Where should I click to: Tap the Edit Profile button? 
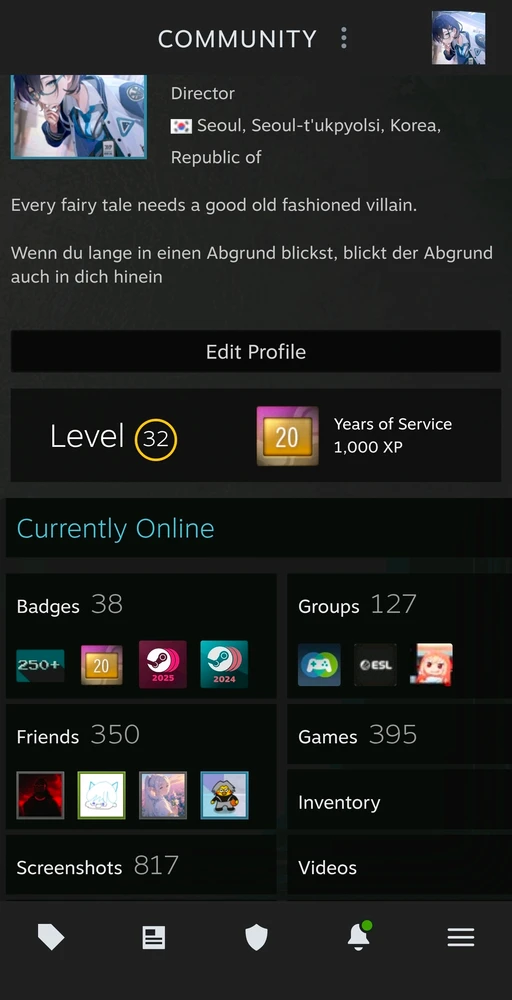tap(256, 351)
